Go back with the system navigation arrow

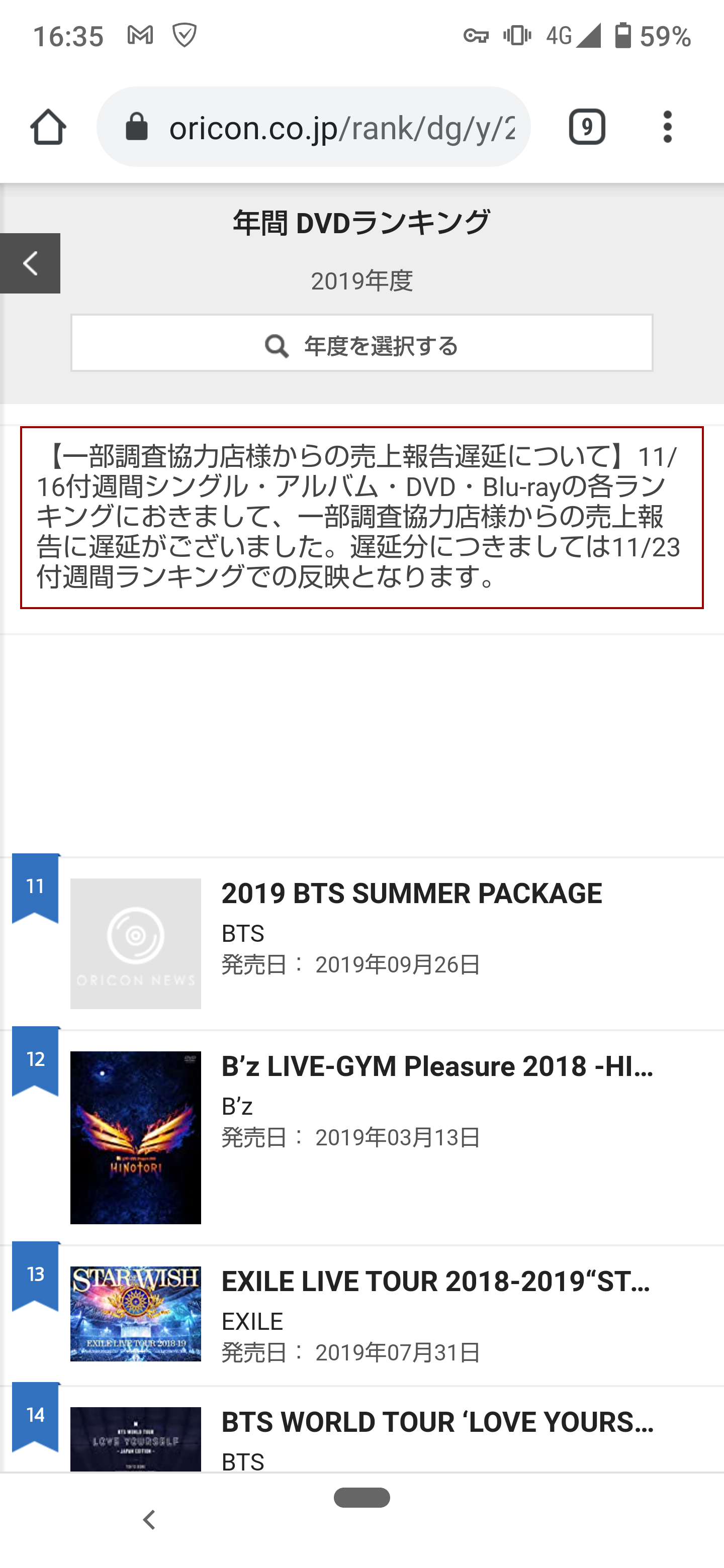coord(149,1520)
